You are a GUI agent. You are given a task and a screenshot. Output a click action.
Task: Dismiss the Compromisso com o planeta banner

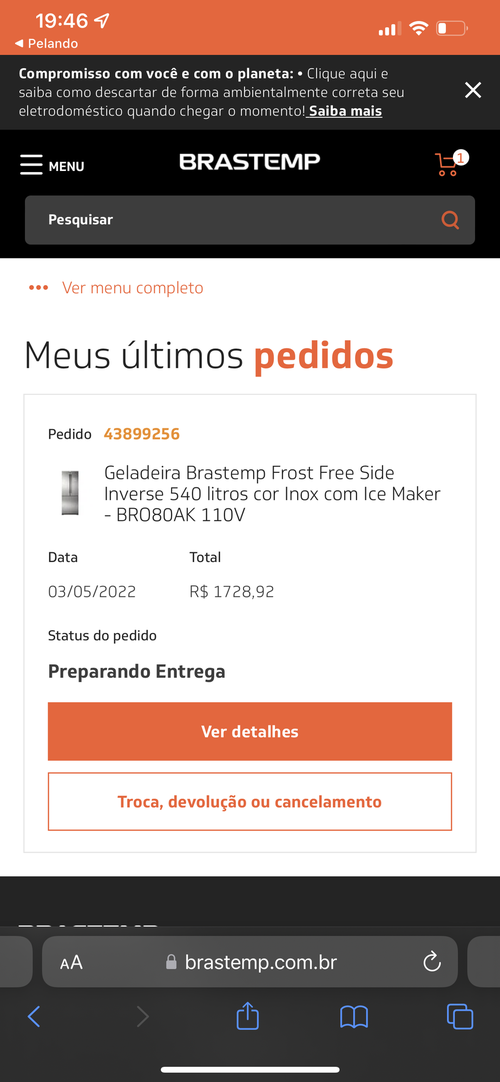point(472,90)
